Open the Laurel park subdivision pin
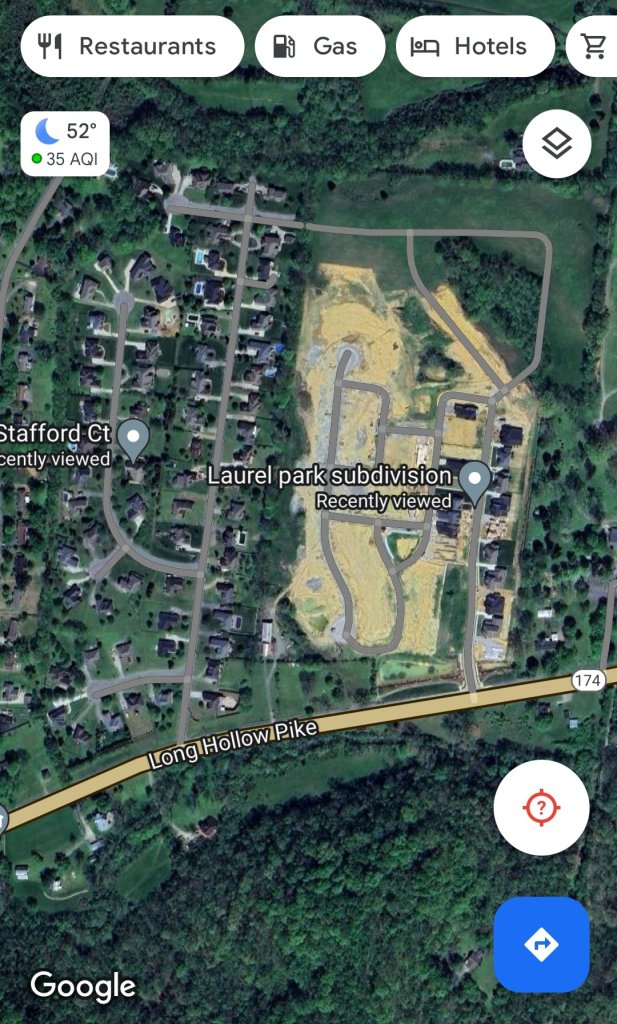 pos(474,481)
